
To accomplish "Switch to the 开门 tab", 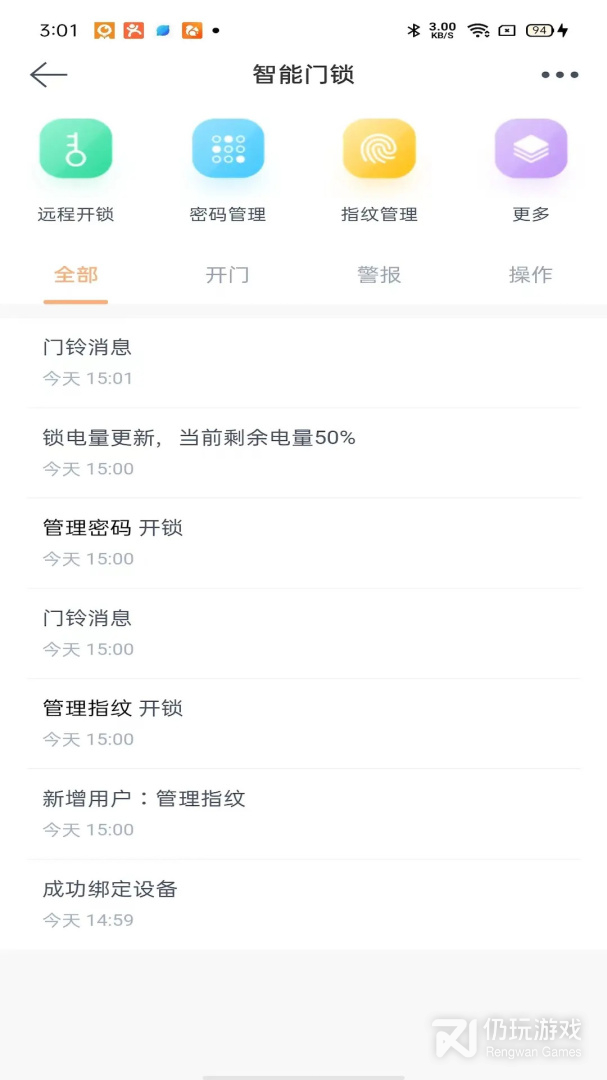I will pos(227,275).
